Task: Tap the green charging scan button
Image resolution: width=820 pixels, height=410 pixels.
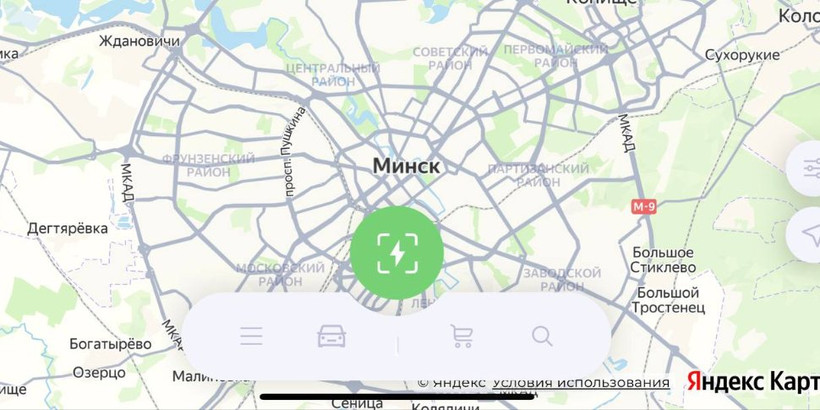Action: point(397,252)
